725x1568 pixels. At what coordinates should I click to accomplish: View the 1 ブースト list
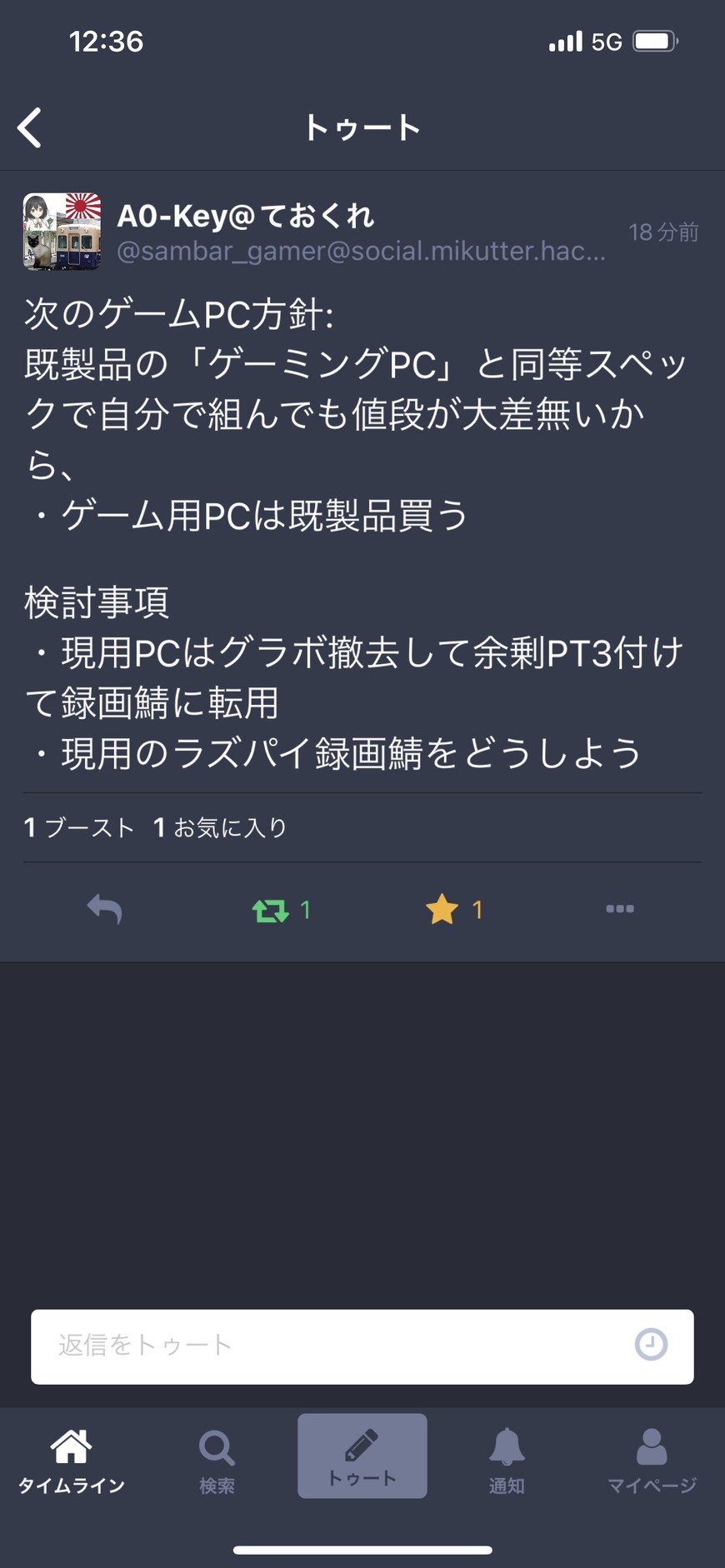[x=80, y=827]
